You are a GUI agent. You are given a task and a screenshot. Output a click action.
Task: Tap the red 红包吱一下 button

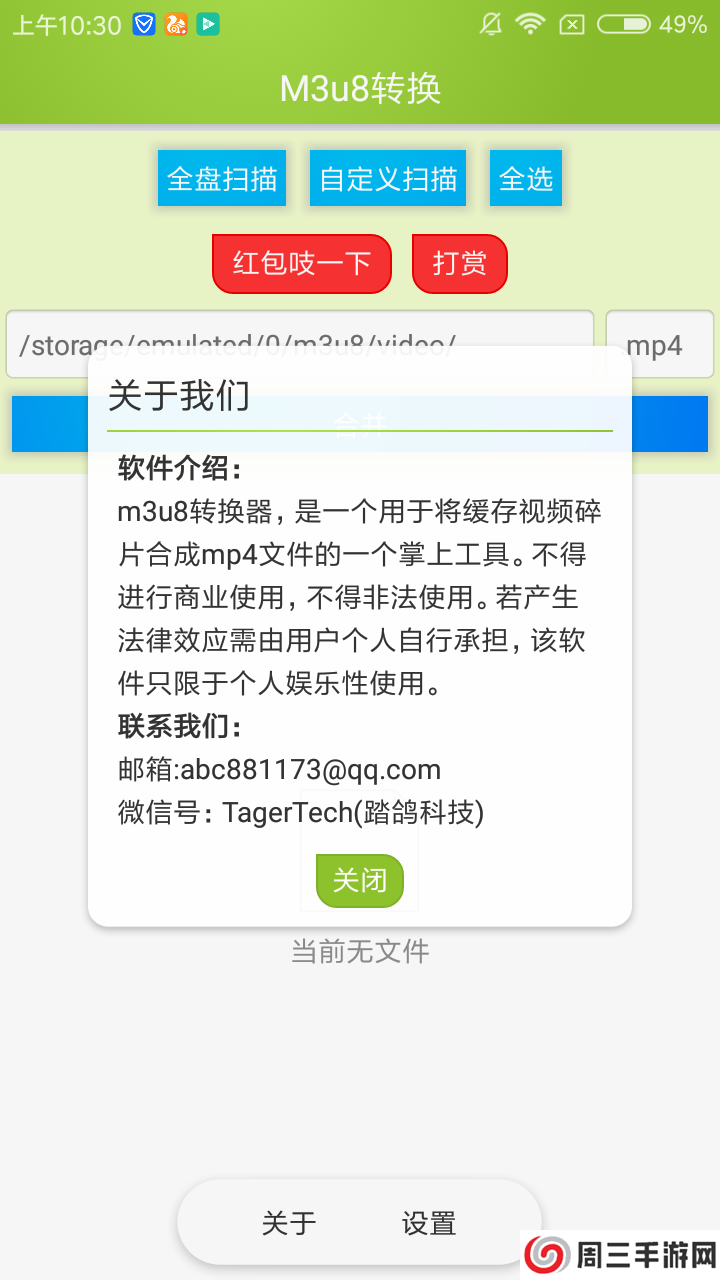pos(301,263)
